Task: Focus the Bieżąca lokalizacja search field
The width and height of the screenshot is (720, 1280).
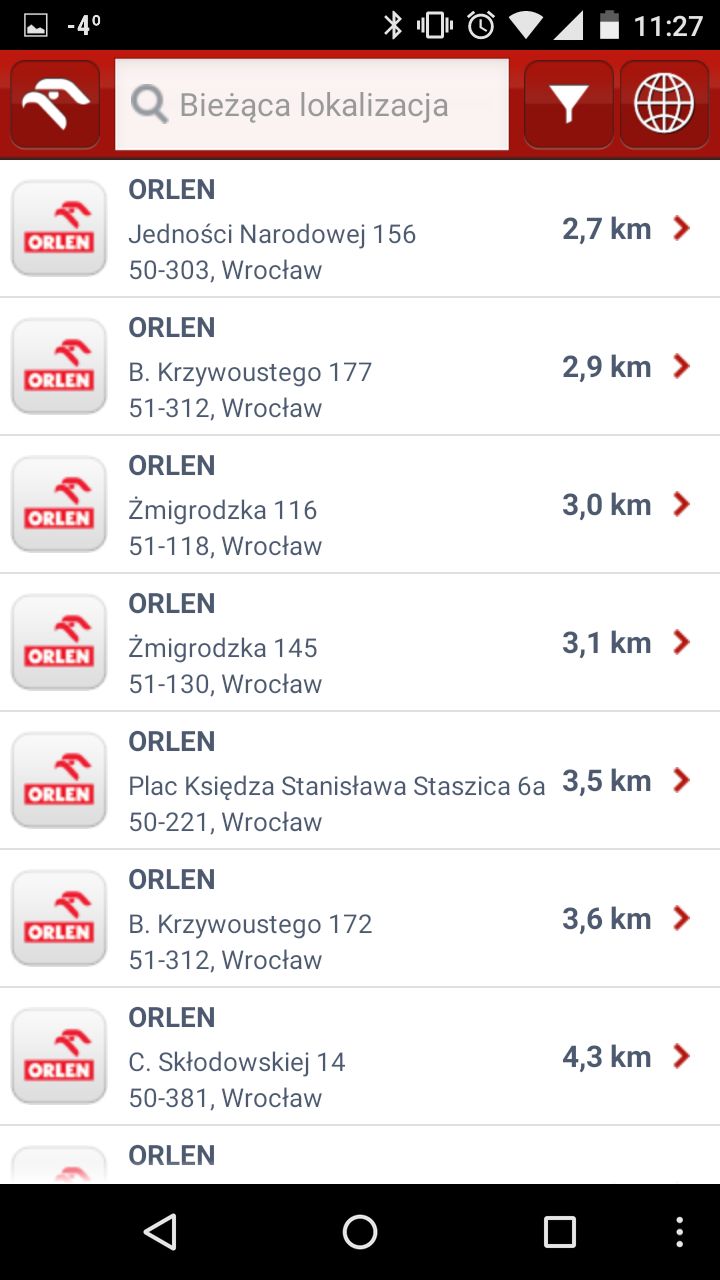Action: (x=312, y=105)
